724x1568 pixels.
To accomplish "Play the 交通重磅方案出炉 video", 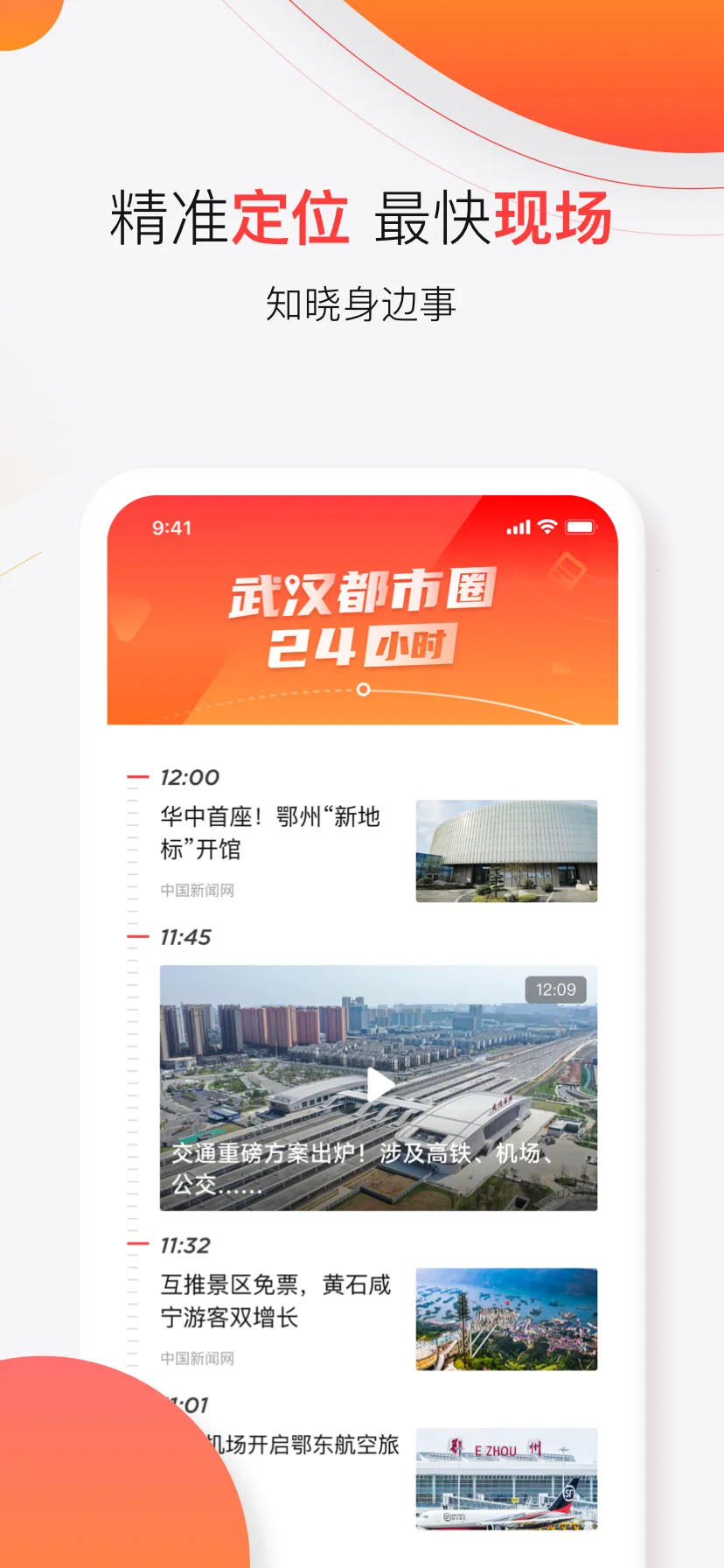I will [x=378, y=1085].
